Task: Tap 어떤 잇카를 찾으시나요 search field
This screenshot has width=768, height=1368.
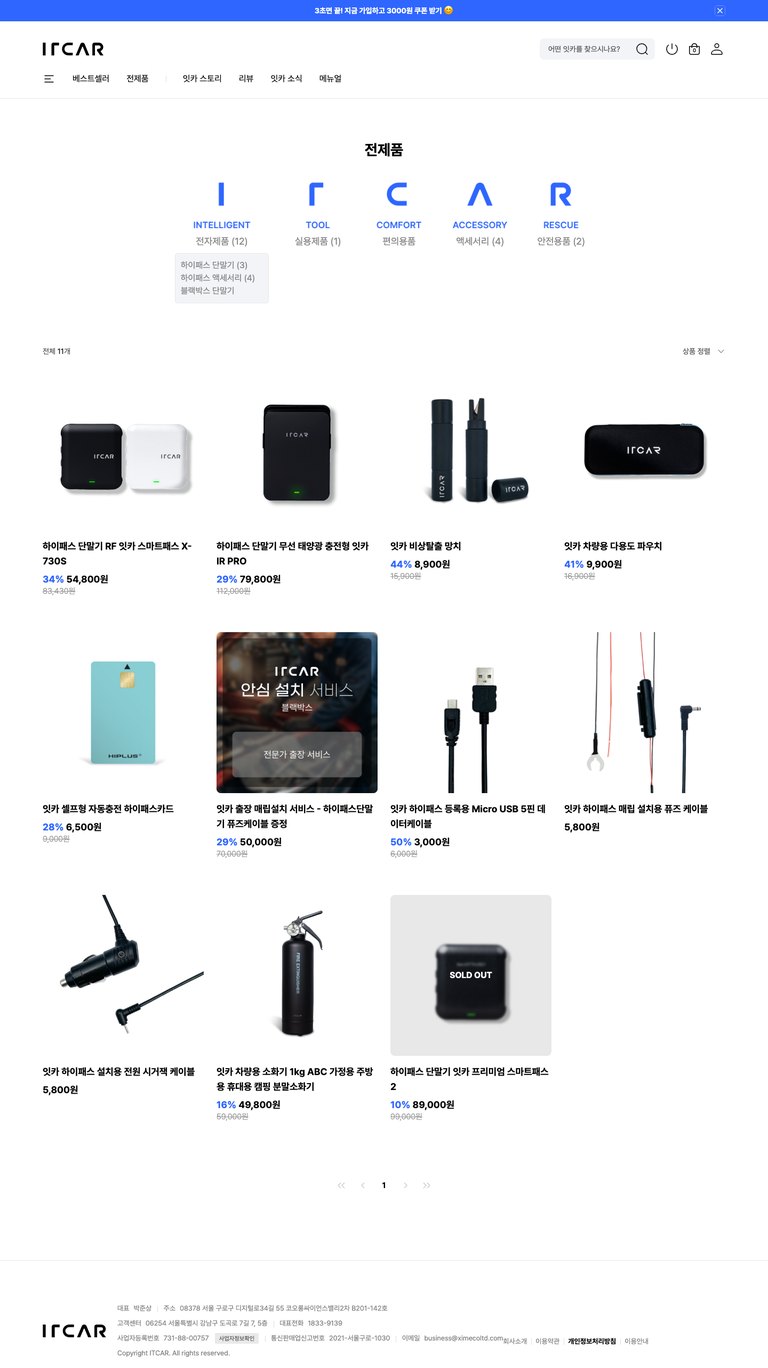Action: [x=586, y=49]
